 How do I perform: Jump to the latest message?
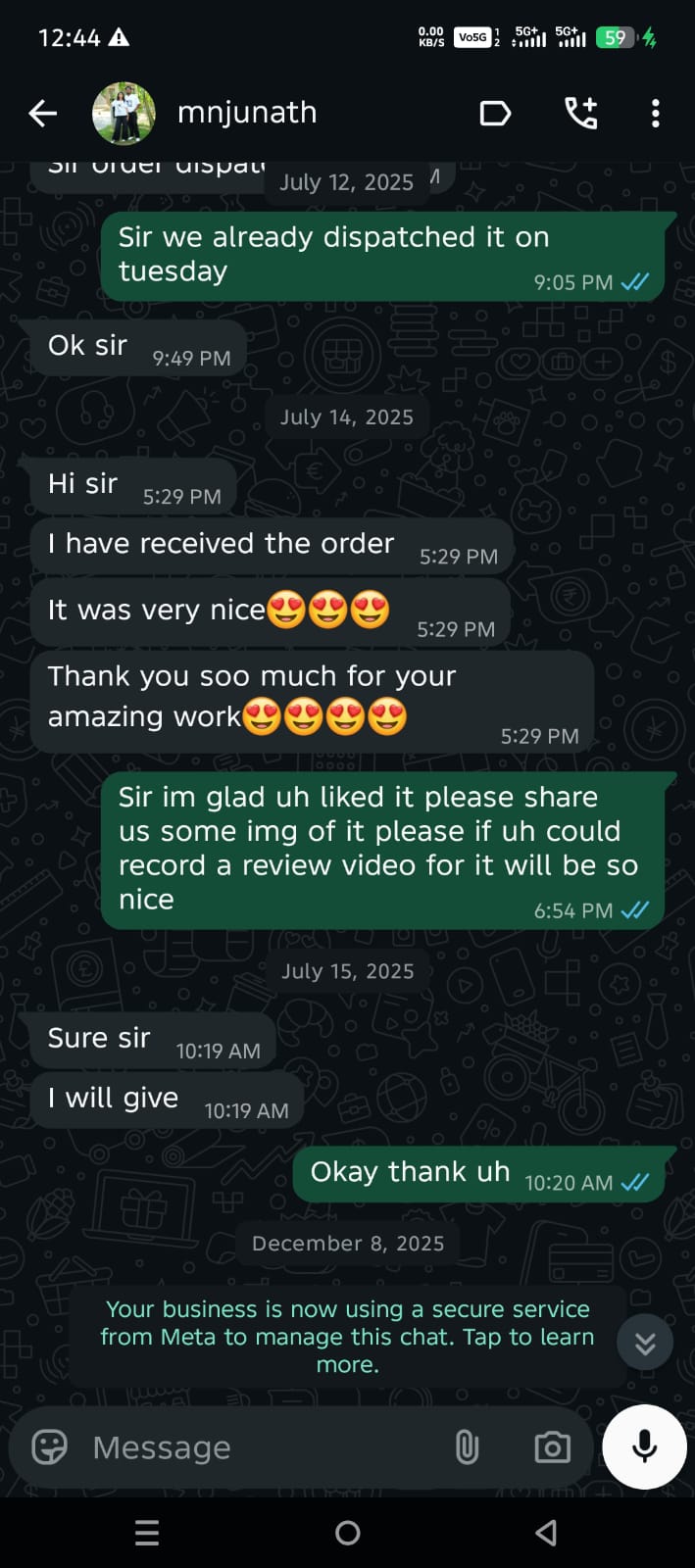click(644, 1343)
